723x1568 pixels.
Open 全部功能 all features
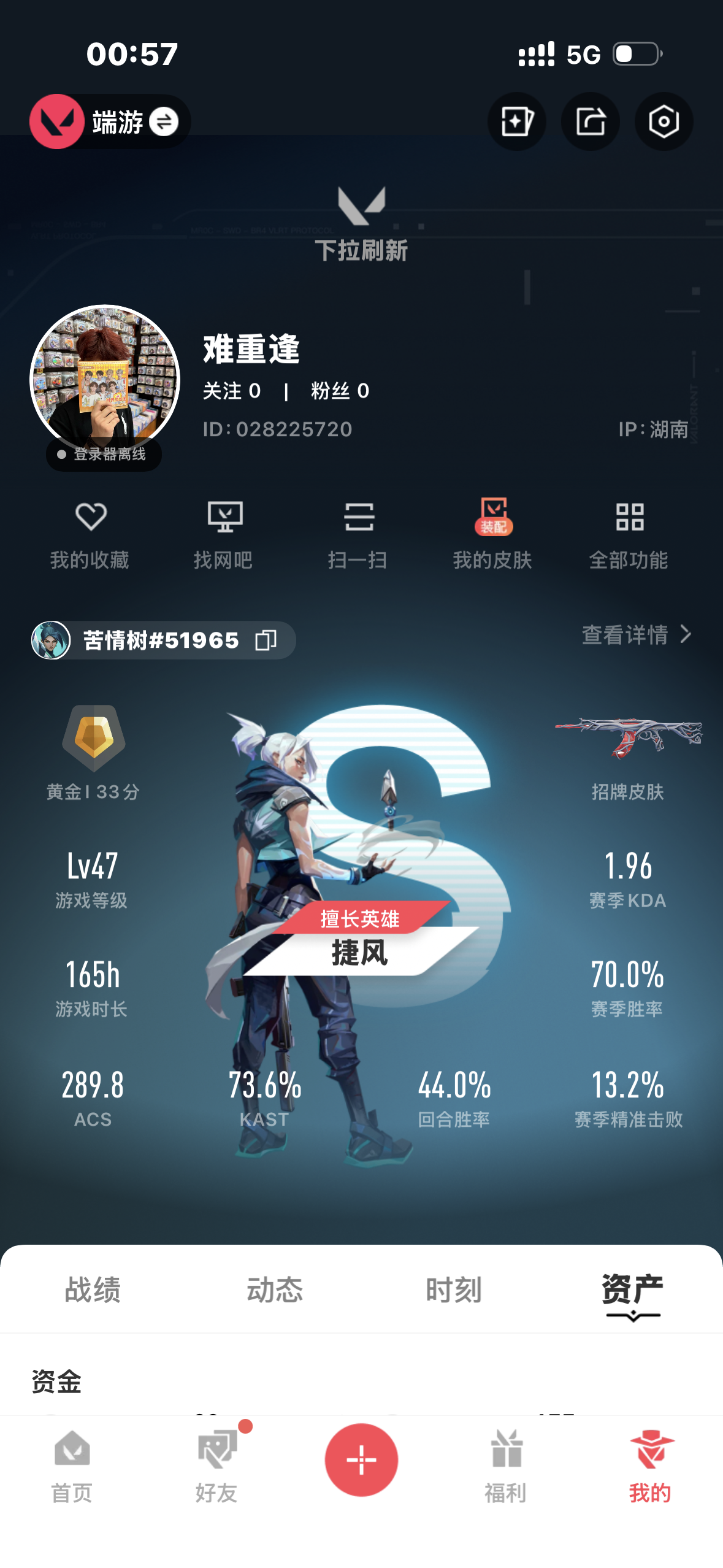(x=629, y=534)
